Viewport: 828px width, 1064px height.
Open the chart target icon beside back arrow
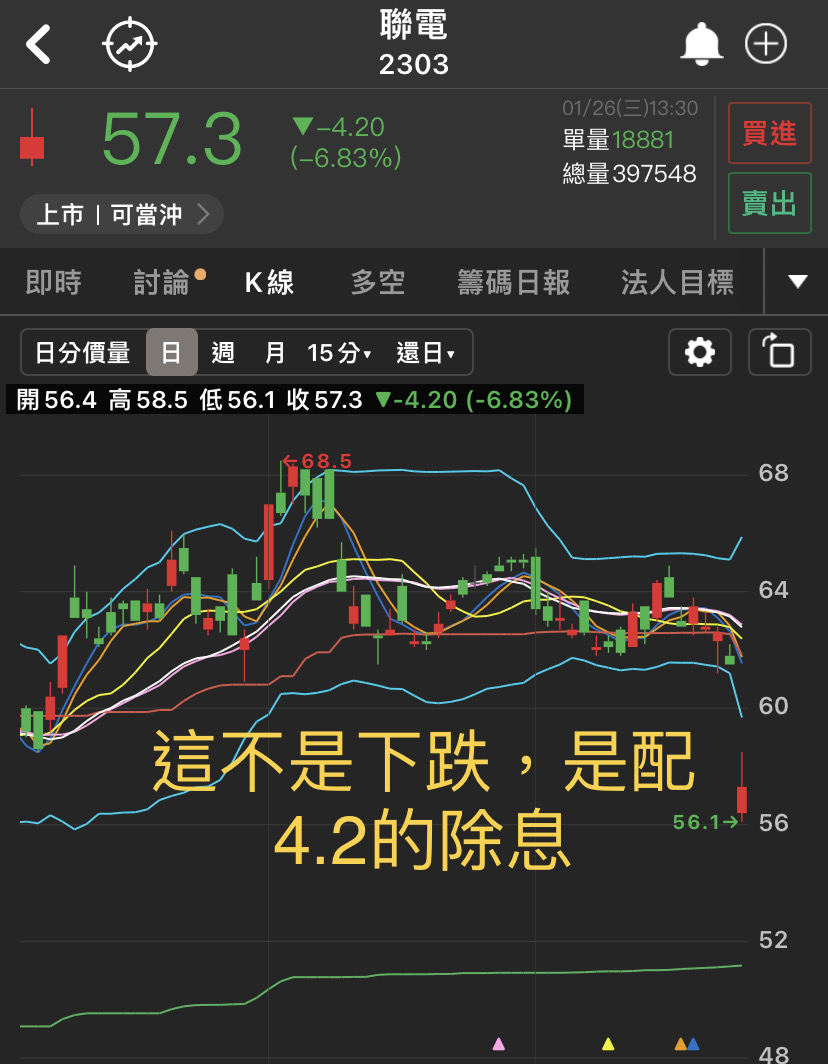click(130, 45)
